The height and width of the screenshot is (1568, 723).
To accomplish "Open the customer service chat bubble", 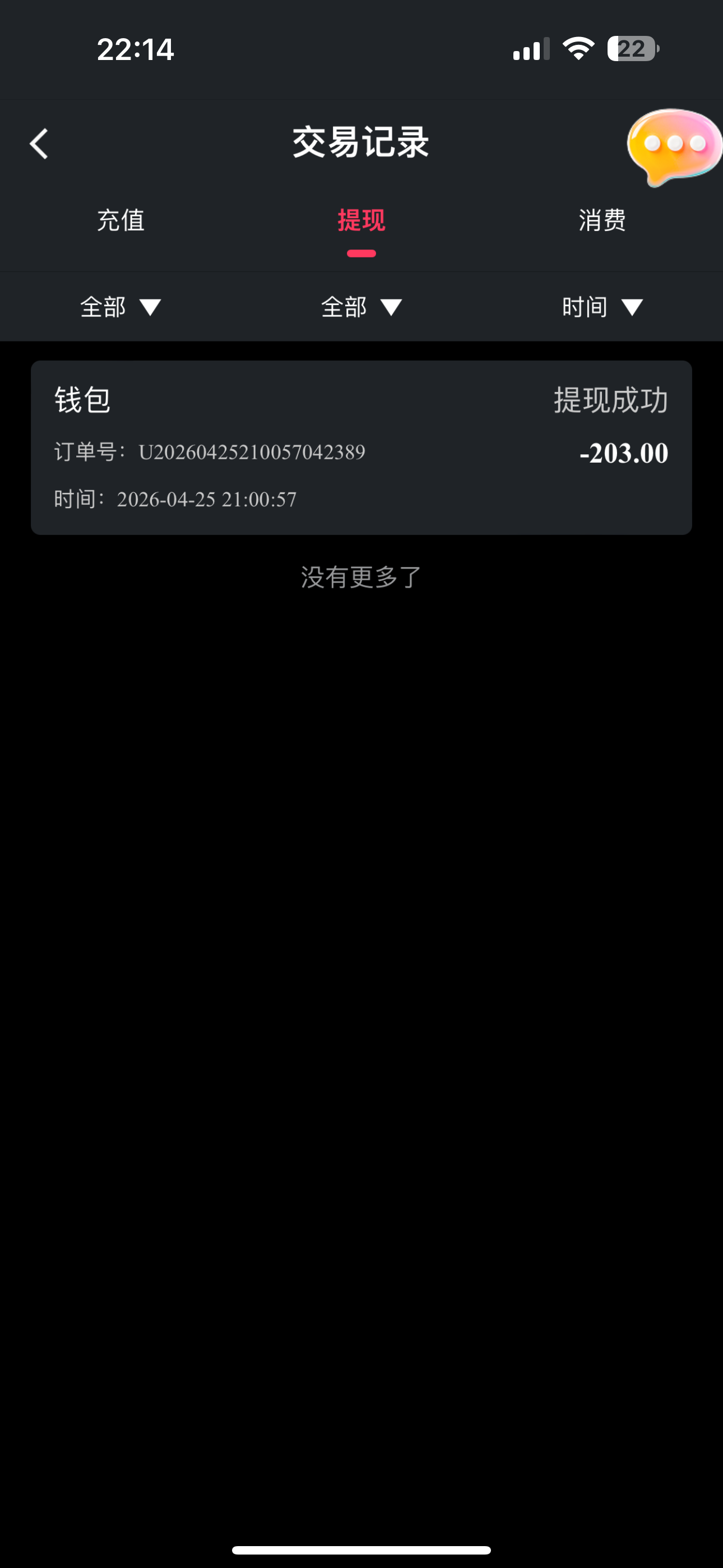I will click(x=673, y=146).
